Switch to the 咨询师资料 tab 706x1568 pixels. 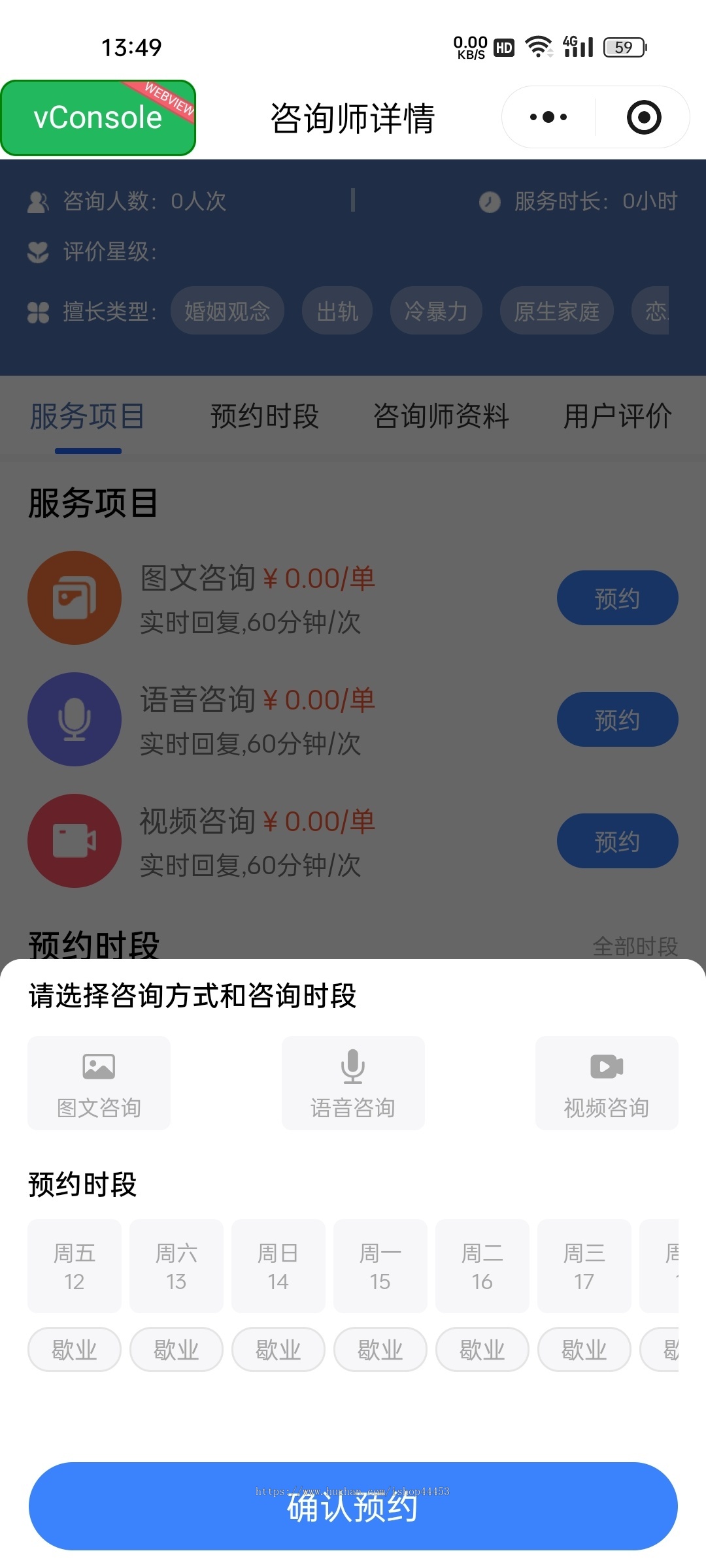(x=441, y=416)
